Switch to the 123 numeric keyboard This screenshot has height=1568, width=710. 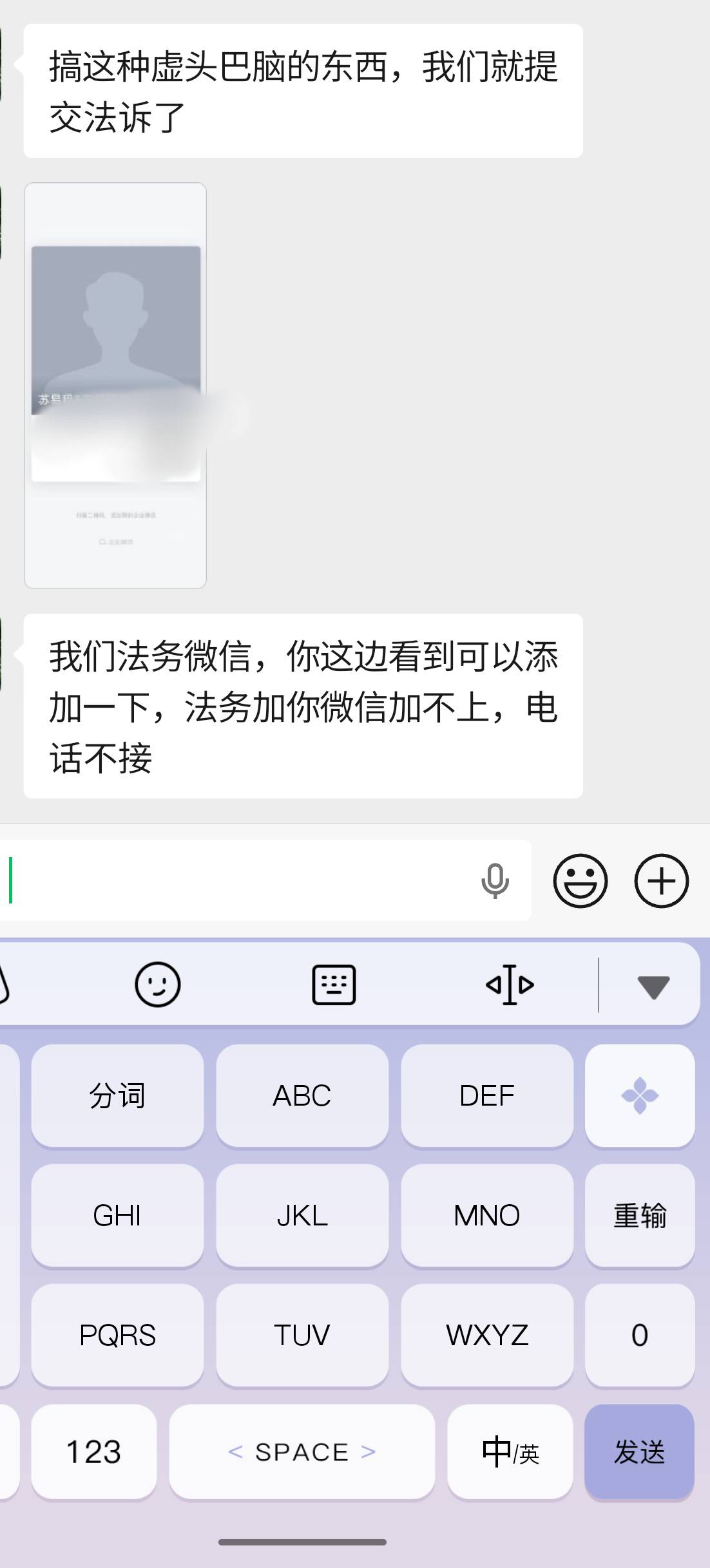click(94, 1451)
